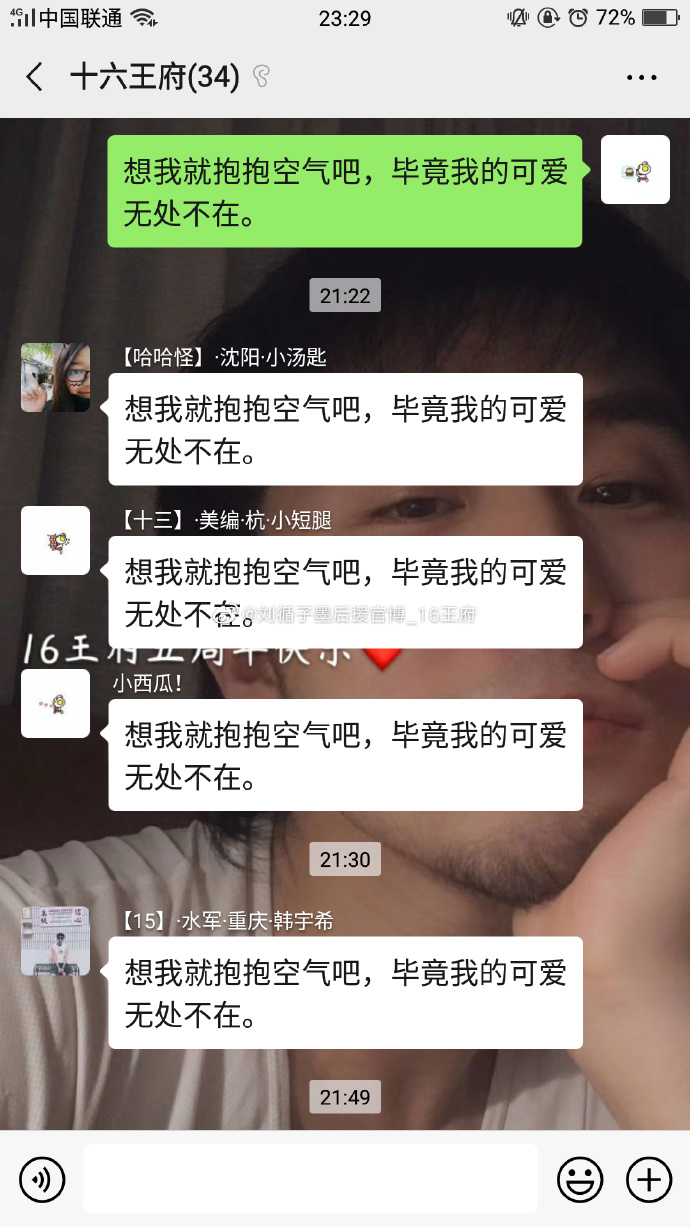Switch to voice message input
Viewport: 690px width, 1227px height.
tap(42, 1180)
